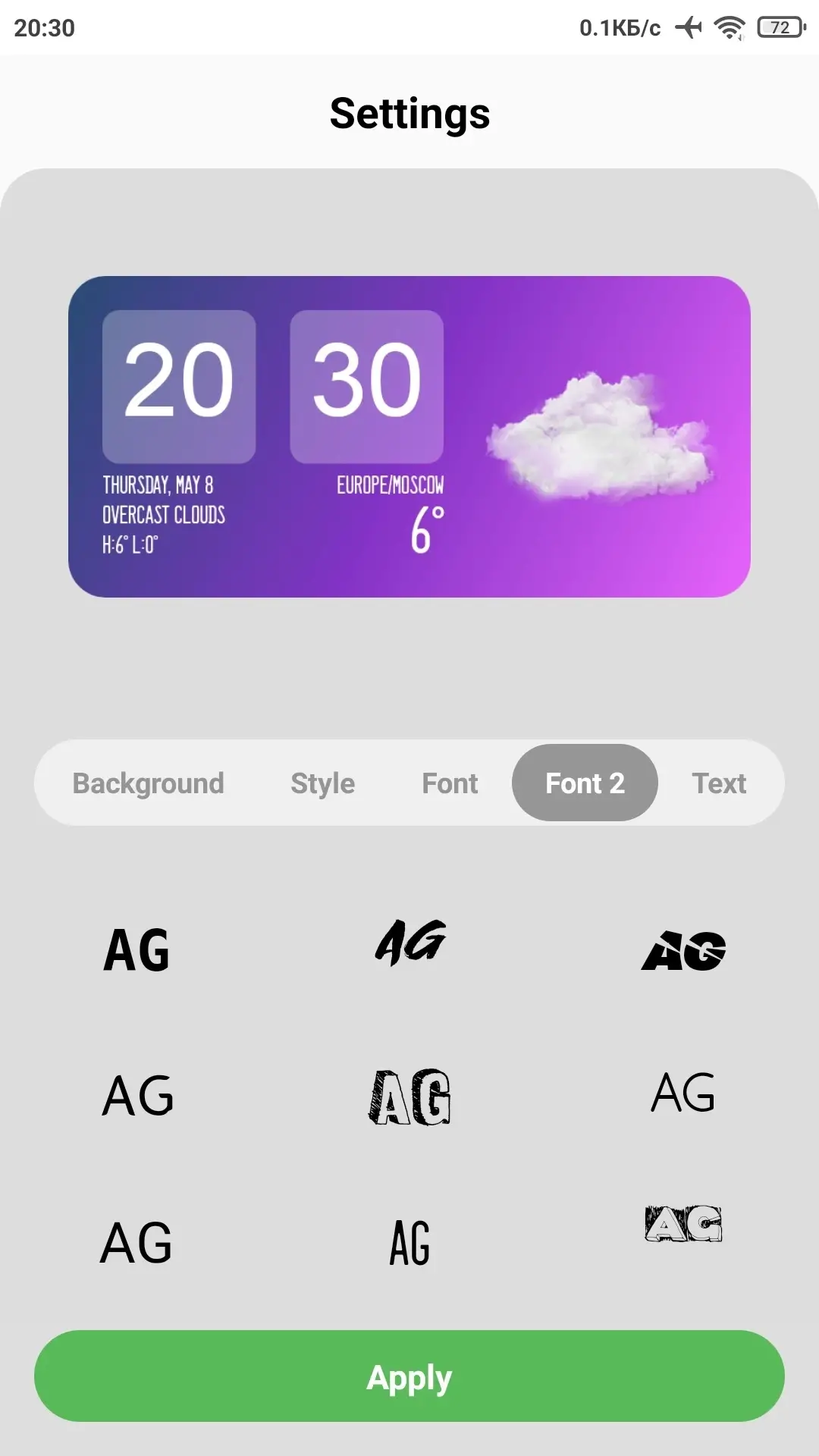Pick the tall narrow AG font in the bottom row
Screen dimensions: 819x1456
409,1243
